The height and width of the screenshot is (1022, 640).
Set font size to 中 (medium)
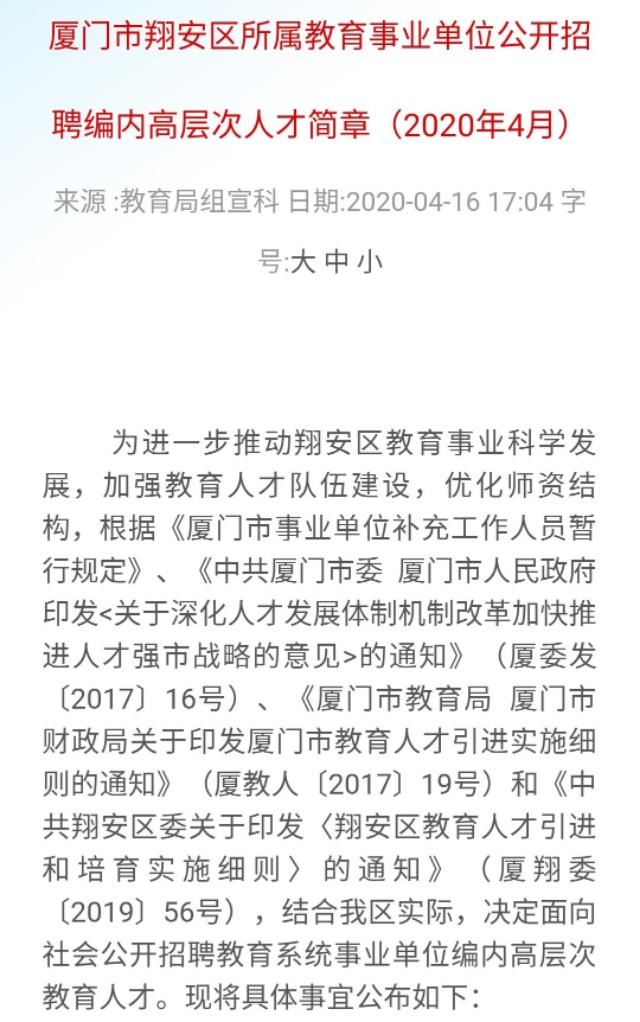(x=337, y=263)
